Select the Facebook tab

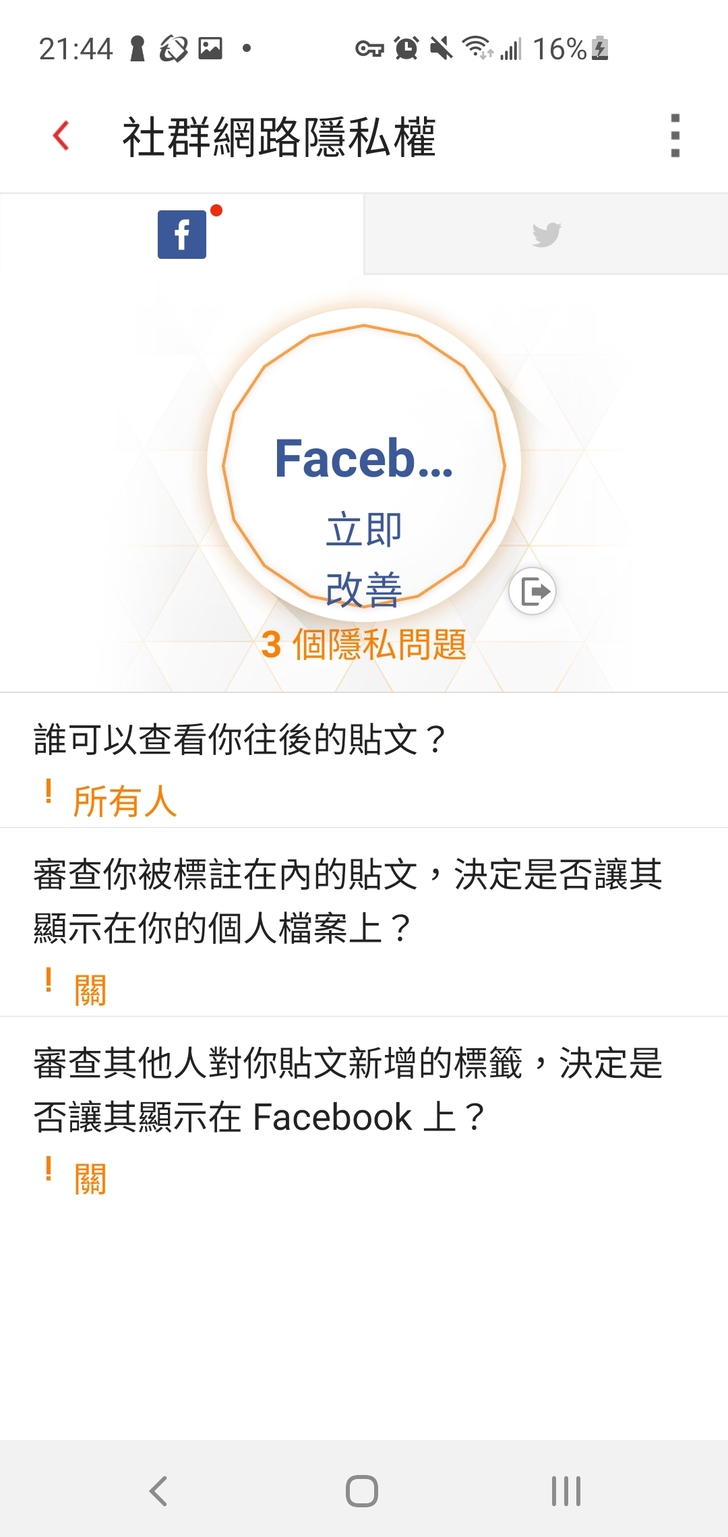182,235
